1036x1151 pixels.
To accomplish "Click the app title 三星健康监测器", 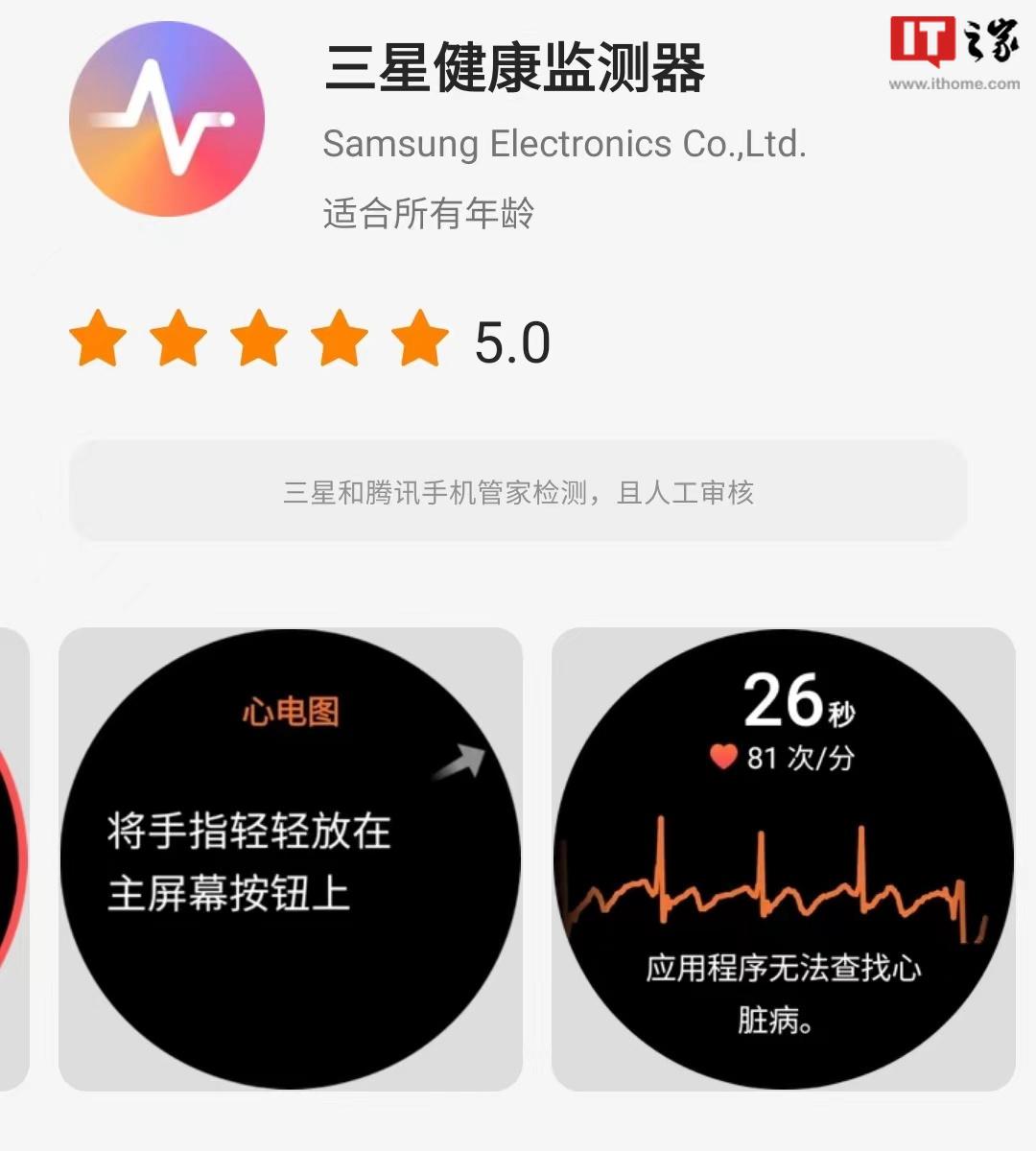I will tap(514, 69).
